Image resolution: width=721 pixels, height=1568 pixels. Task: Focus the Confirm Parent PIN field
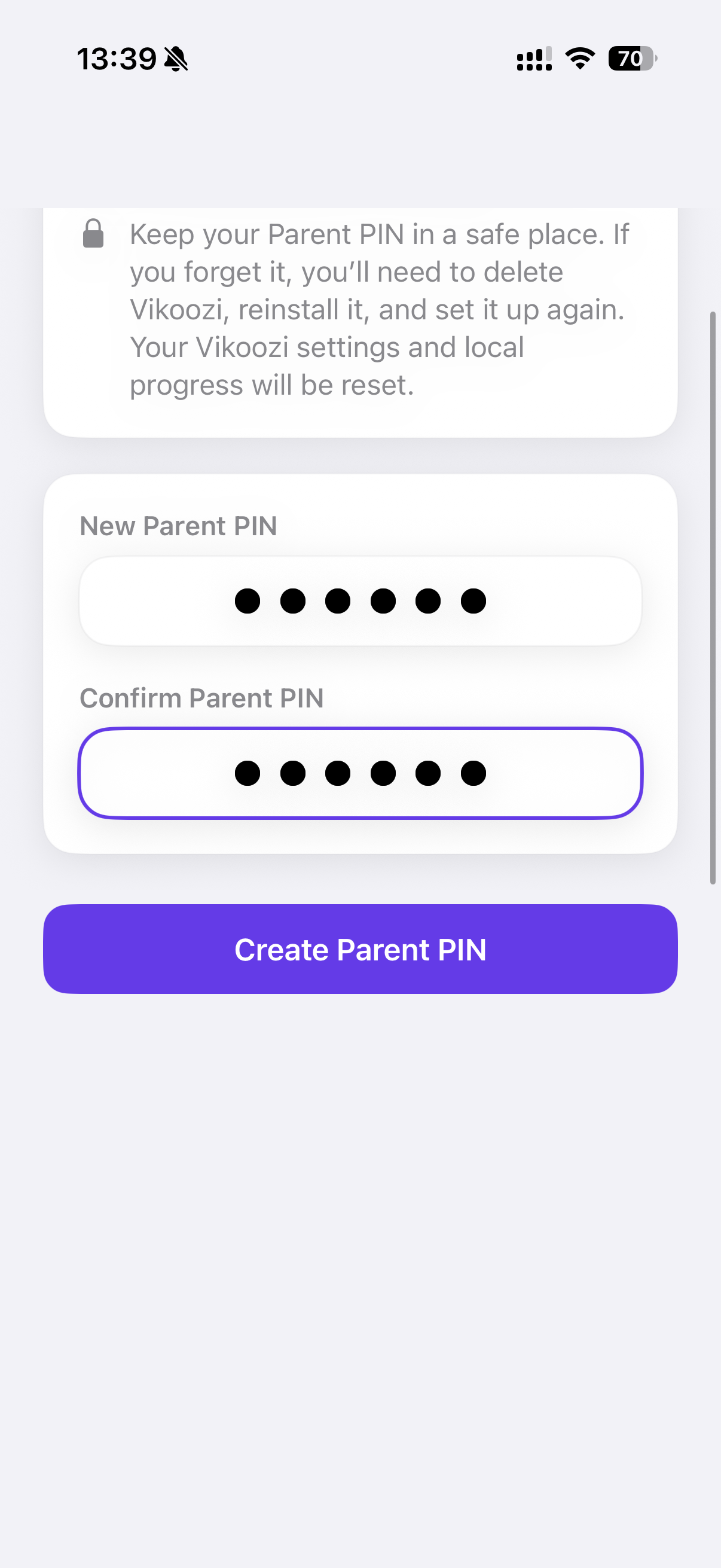click(x=360, y=773)
